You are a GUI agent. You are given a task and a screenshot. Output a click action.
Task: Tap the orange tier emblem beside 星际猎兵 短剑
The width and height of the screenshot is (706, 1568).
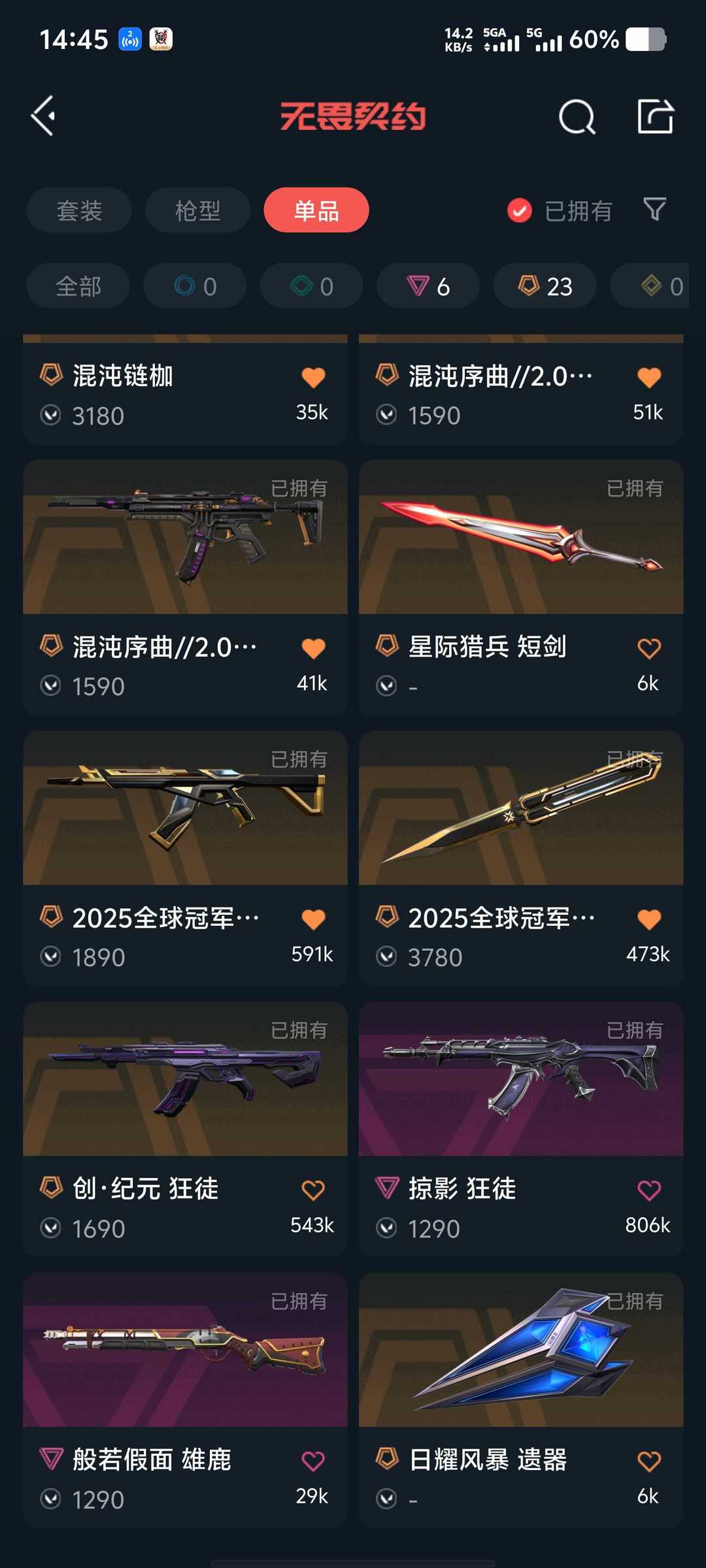[x=386, y=647]
